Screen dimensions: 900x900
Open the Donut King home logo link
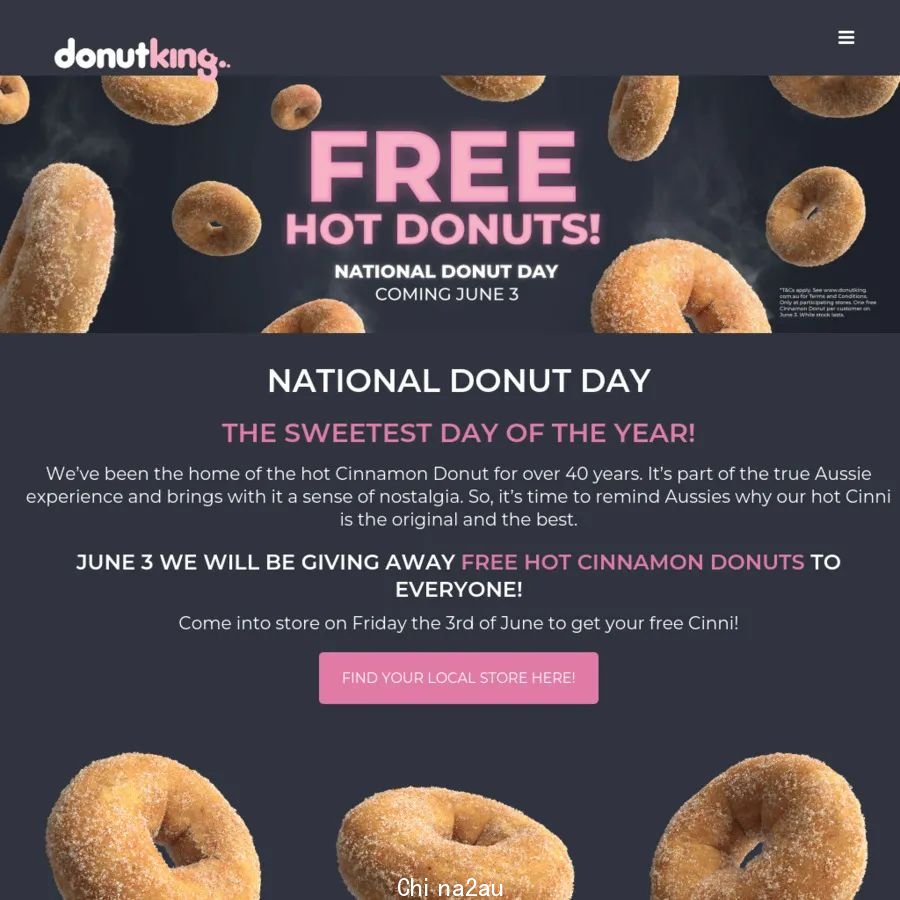click(141, 57)
